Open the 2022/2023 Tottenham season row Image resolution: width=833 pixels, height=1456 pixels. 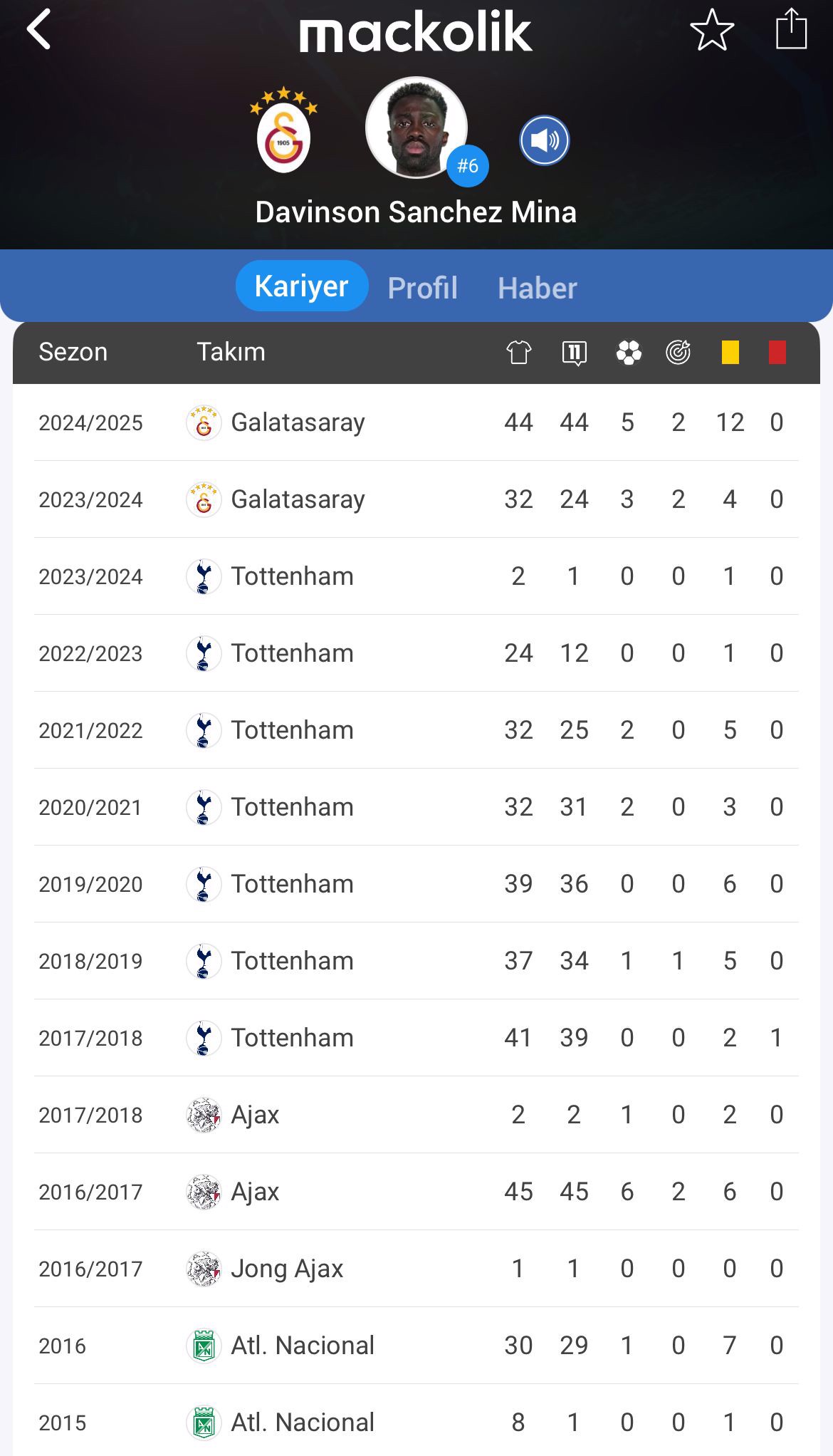pos(416,653)
